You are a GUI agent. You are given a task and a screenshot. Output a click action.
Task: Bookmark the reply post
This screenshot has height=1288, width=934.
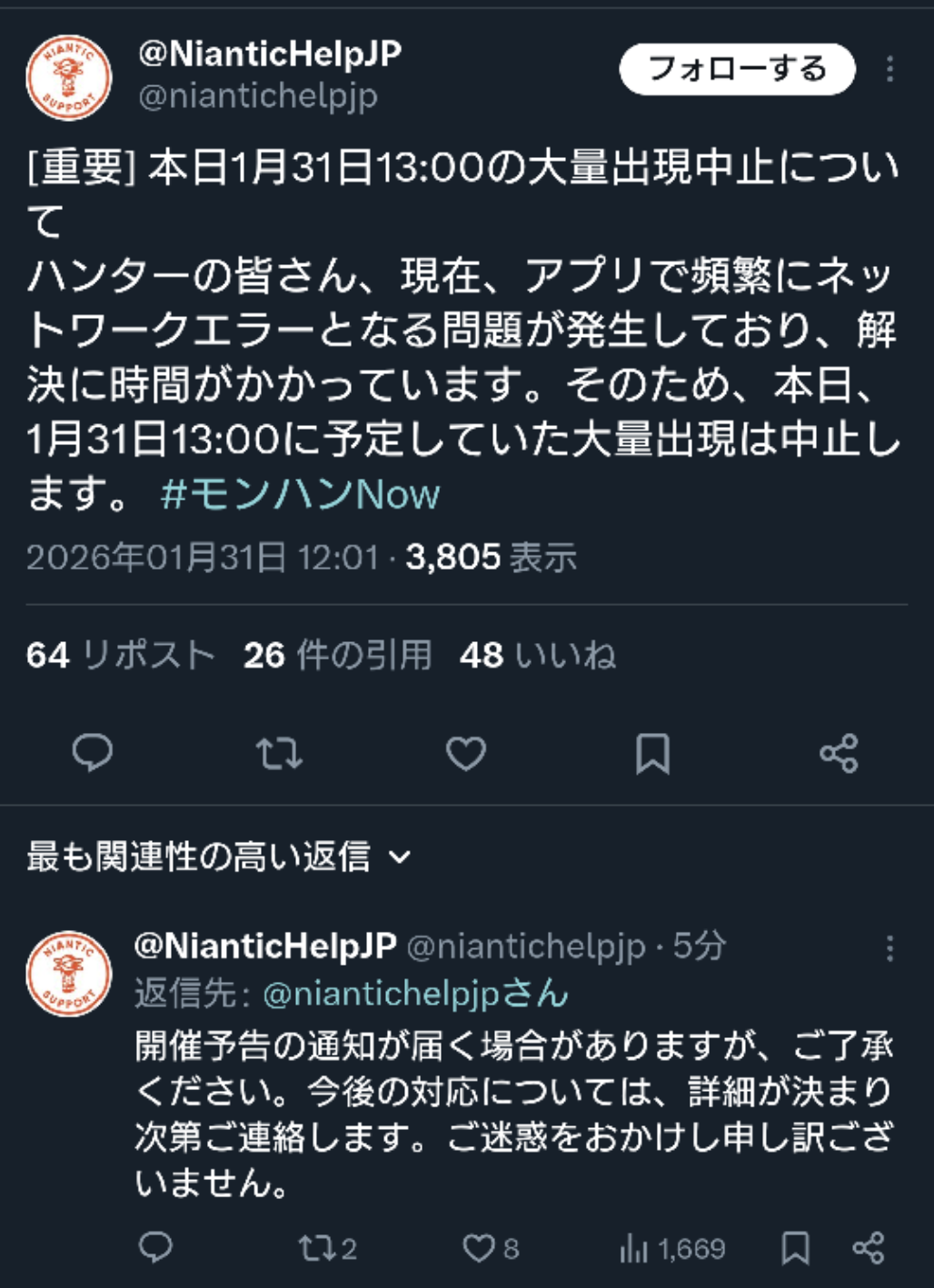pyautogui.click(x=795, y=1248)
